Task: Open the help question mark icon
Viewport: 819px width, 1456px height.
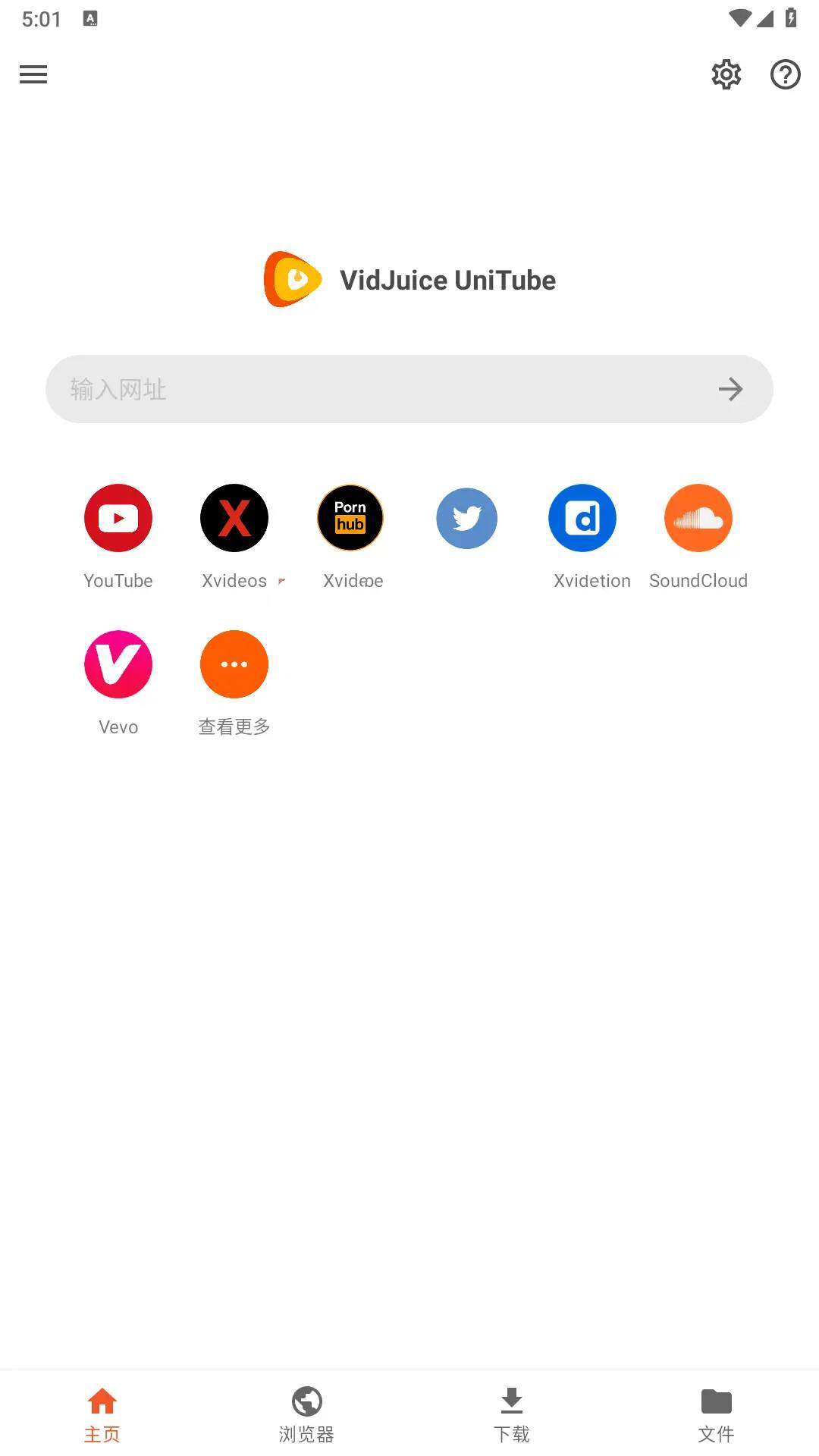Action: tap(785, 74)
